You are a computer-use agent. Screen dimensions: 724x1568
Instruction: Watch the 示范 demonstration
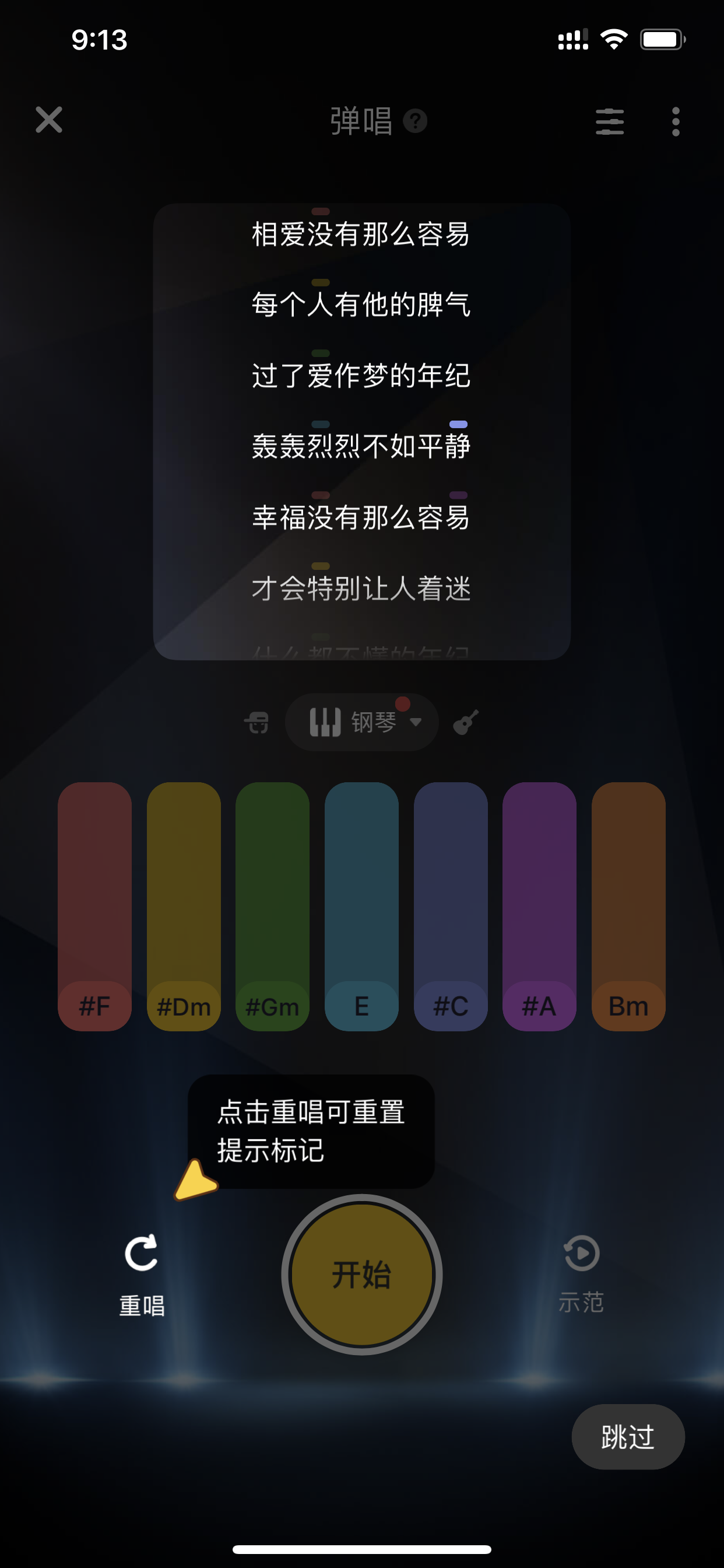582,1273
